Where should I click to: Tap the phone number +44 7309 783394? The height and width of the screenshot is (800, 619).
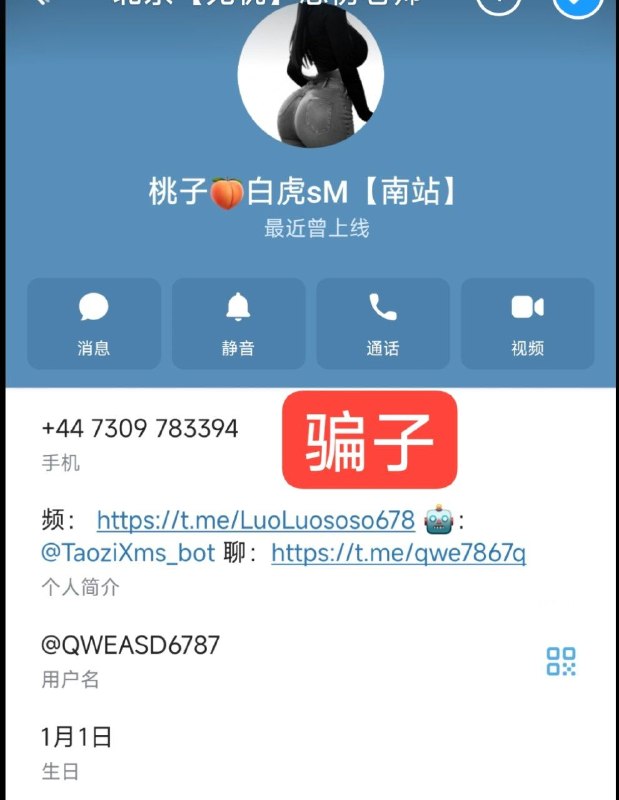point(140,429)
